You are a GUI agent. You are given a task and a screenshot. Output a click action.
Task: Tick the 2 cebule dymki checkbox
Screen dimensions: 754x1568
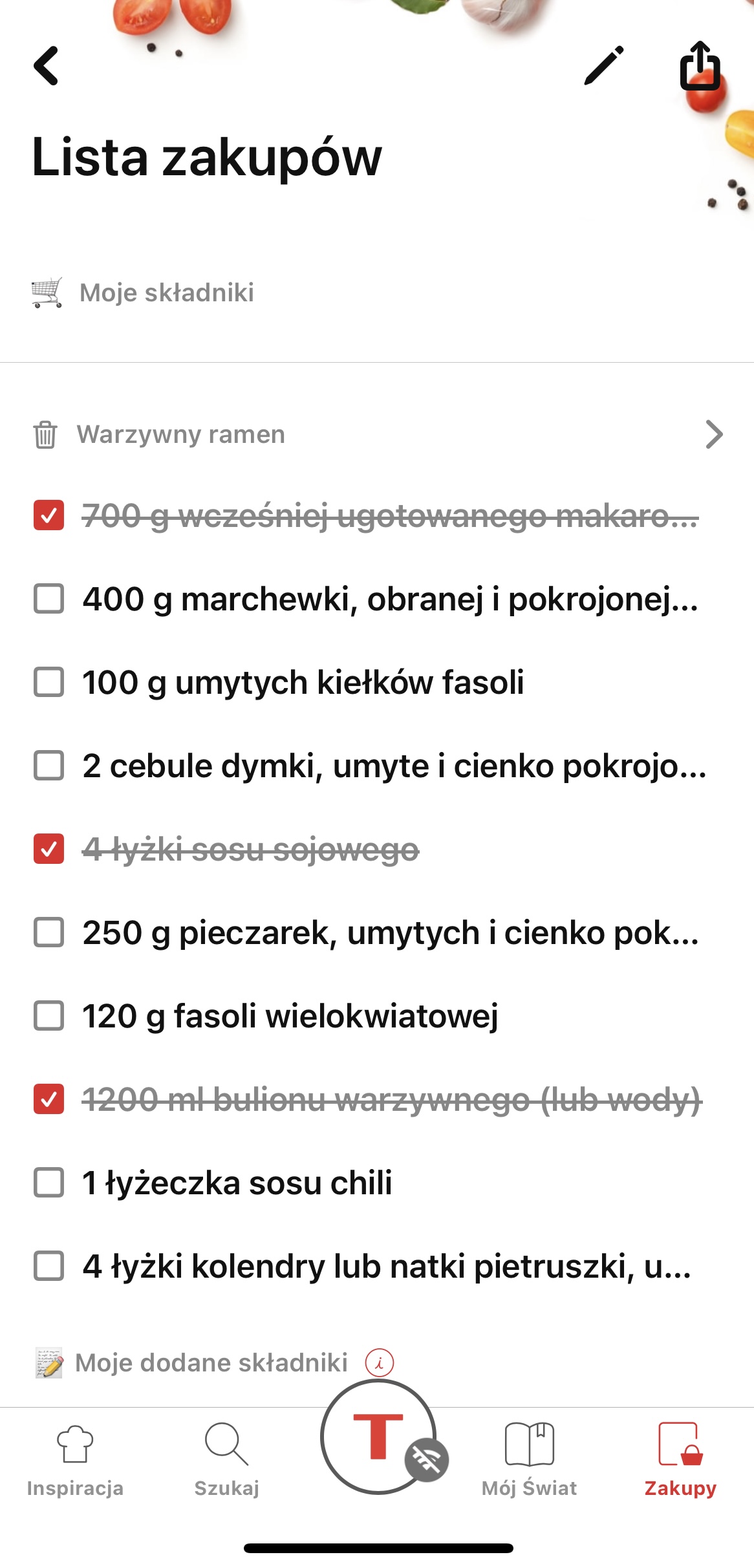[49, 766]
